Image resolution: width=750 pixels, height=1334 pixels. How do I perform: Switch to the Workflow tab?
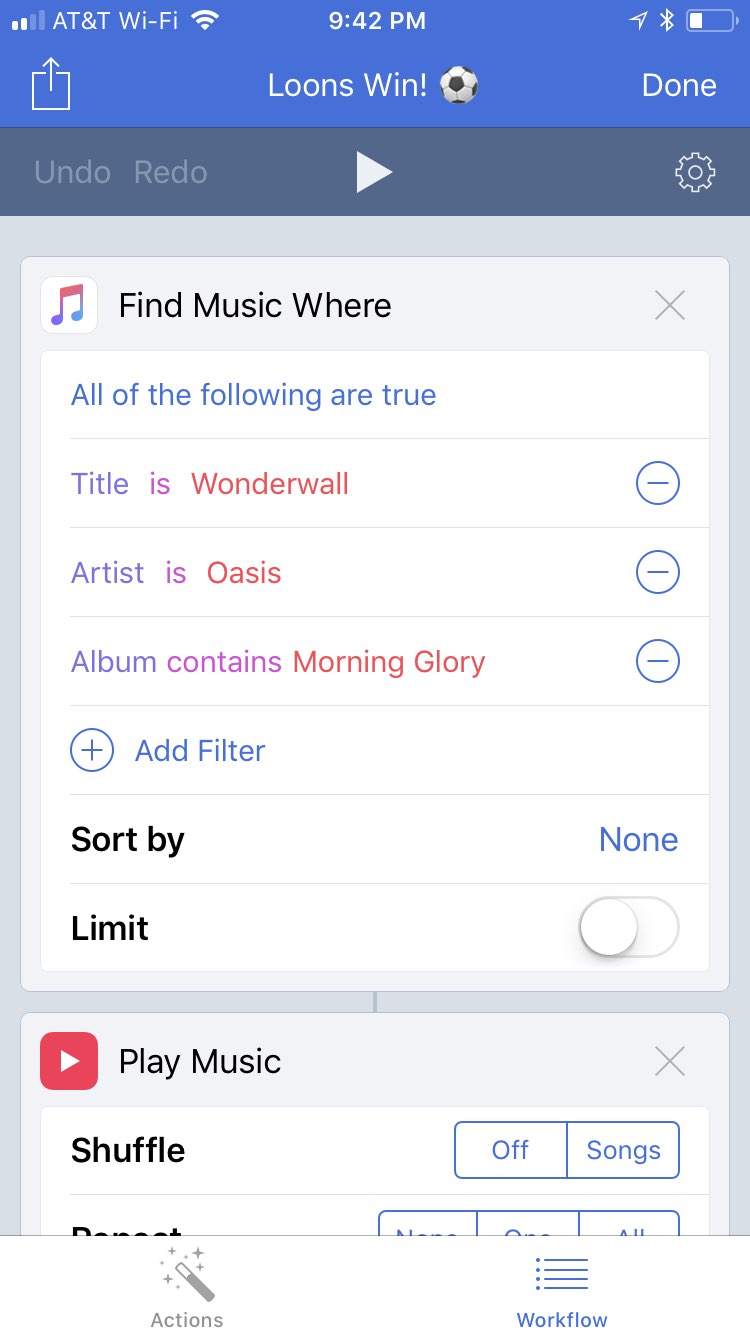tap(562, 1287)
